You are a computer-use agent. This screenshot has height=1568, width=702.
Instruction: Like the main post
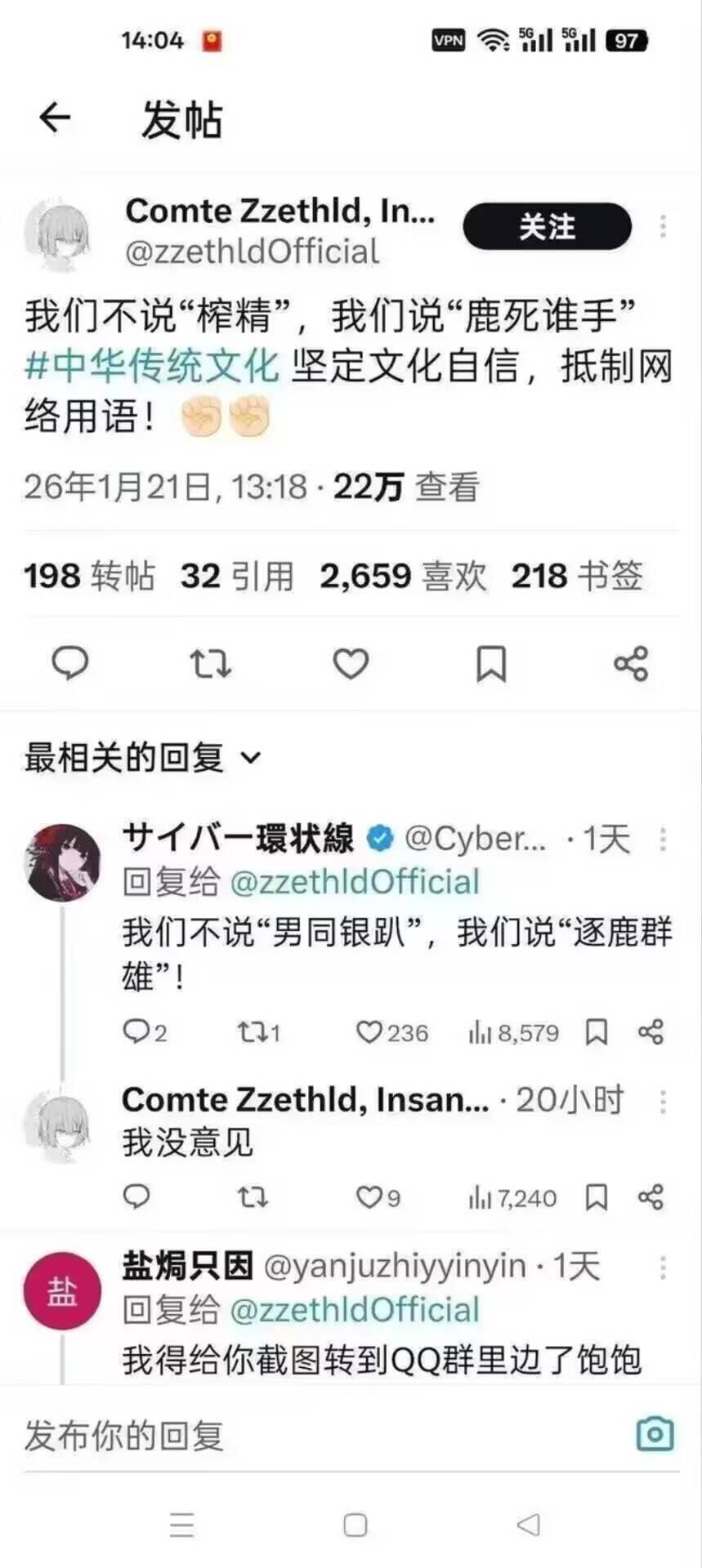[351, 663]
